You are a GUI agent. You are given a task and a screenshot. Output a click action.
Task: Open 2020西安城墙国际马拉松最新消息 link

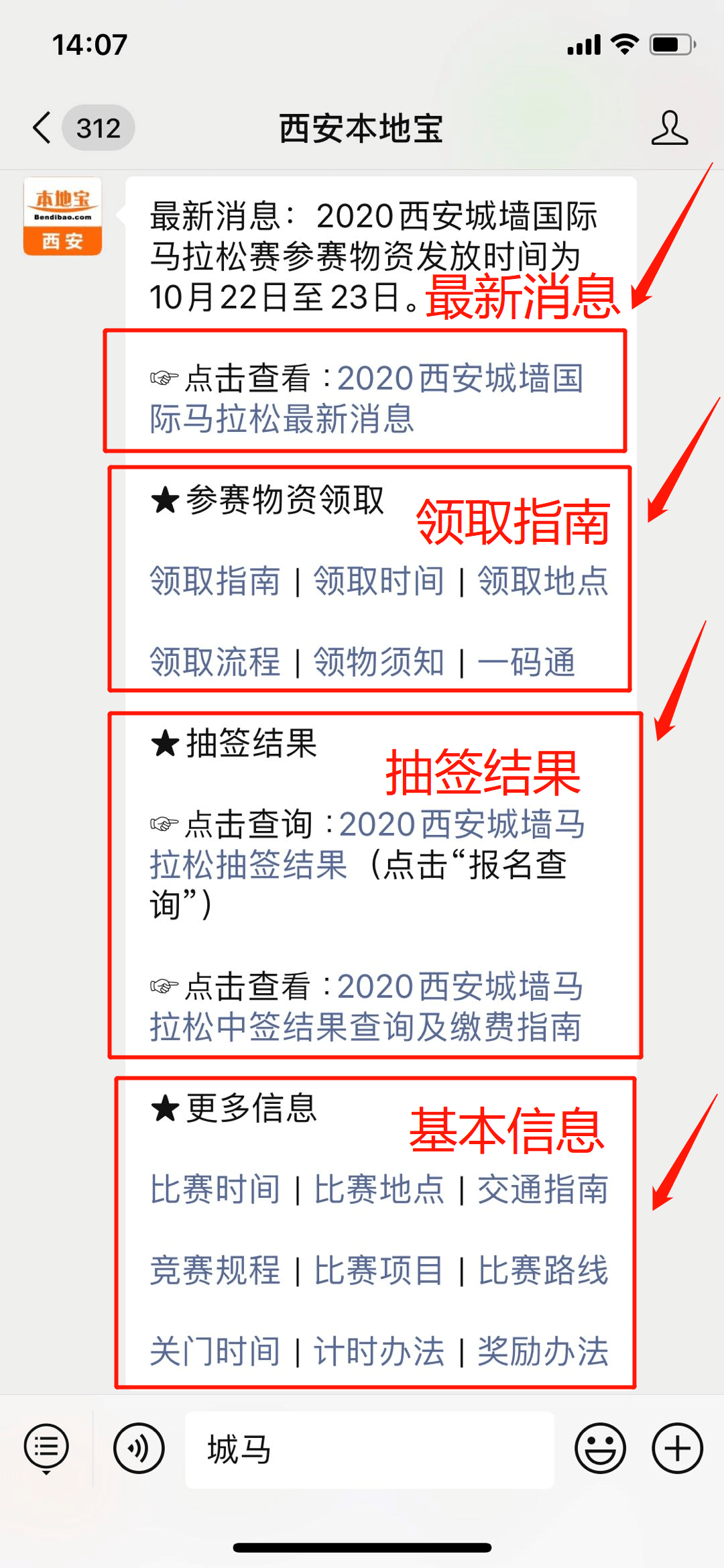[x=367, y=398]
